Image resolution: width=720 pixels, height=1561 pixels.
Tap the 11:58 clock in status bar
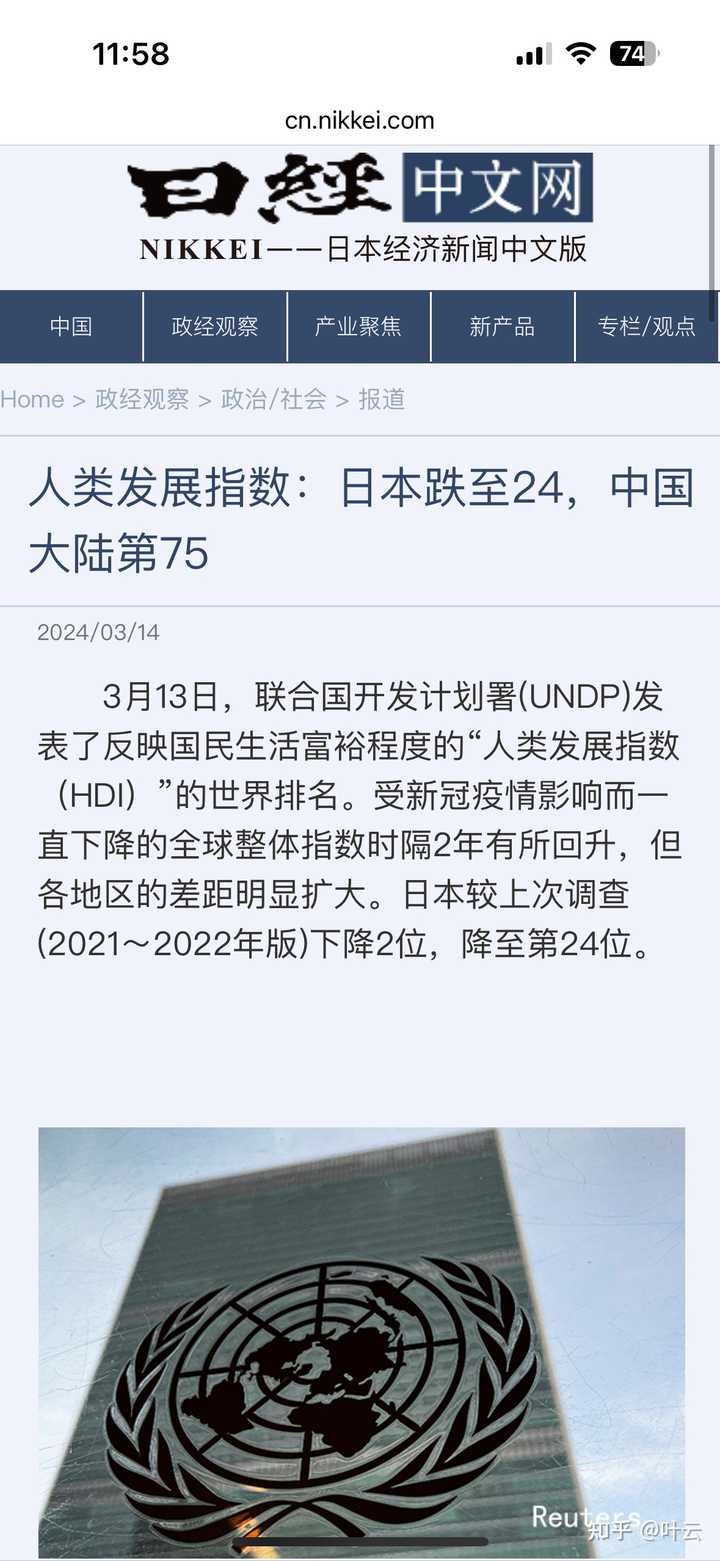coord(128,54)
